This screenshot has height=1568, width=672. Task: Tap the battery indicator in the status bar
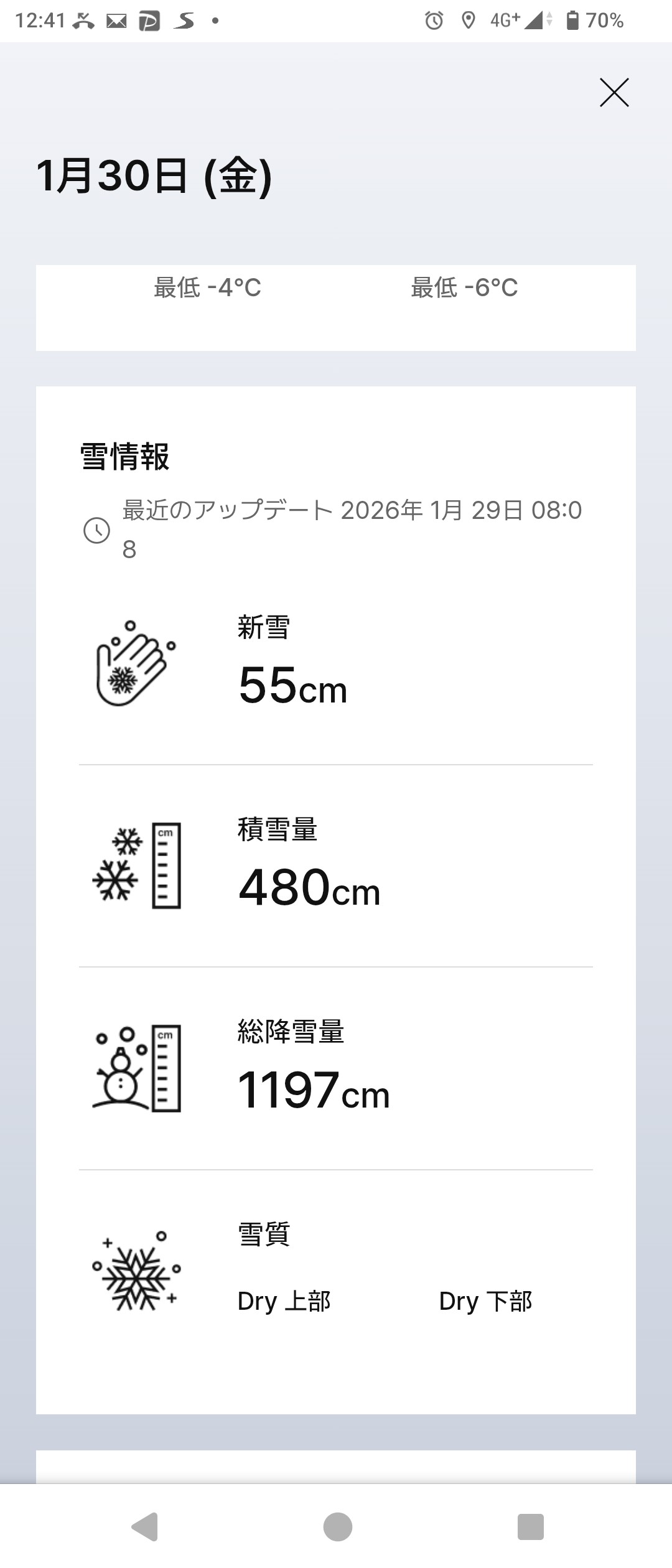[x=574, y=21]
